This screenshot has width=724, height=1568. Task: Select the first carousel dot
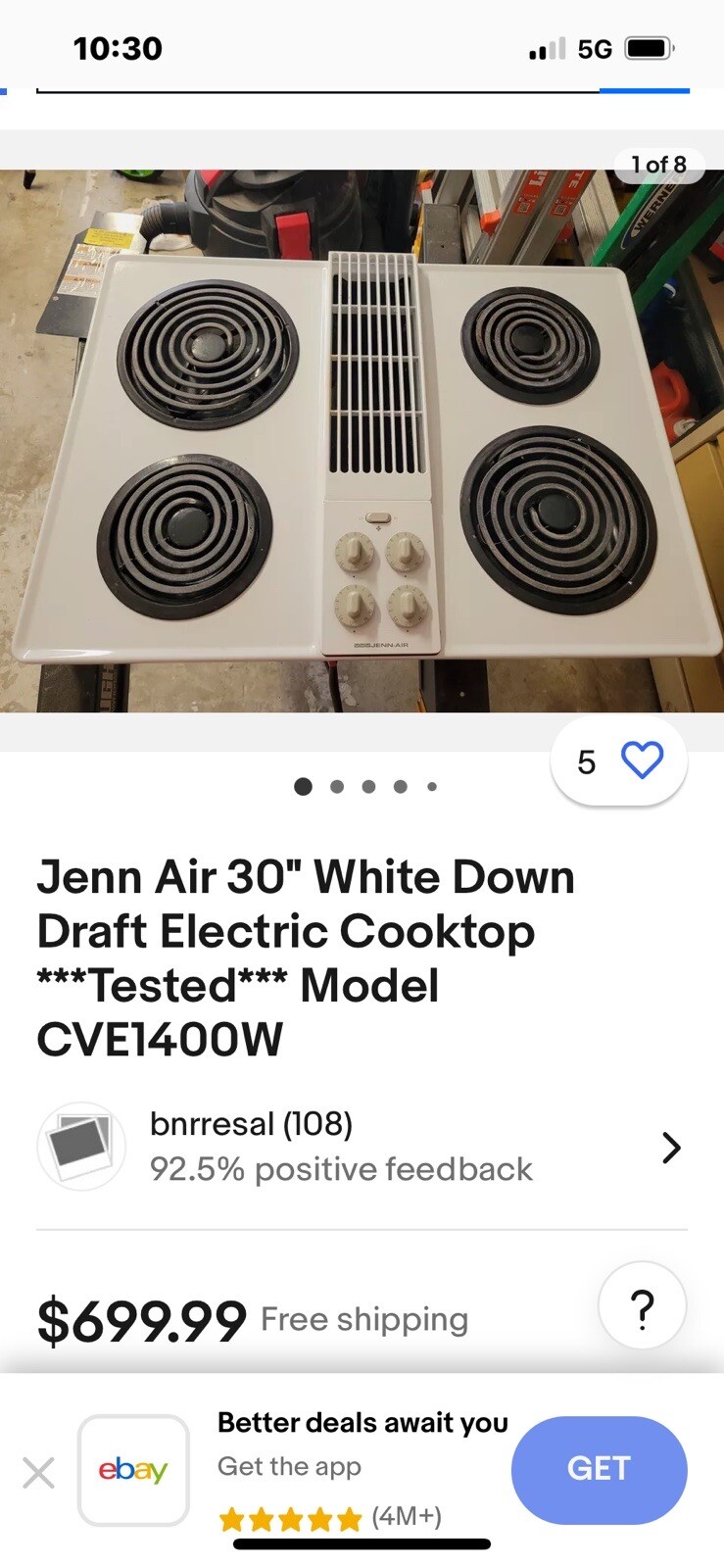point(304,786)
